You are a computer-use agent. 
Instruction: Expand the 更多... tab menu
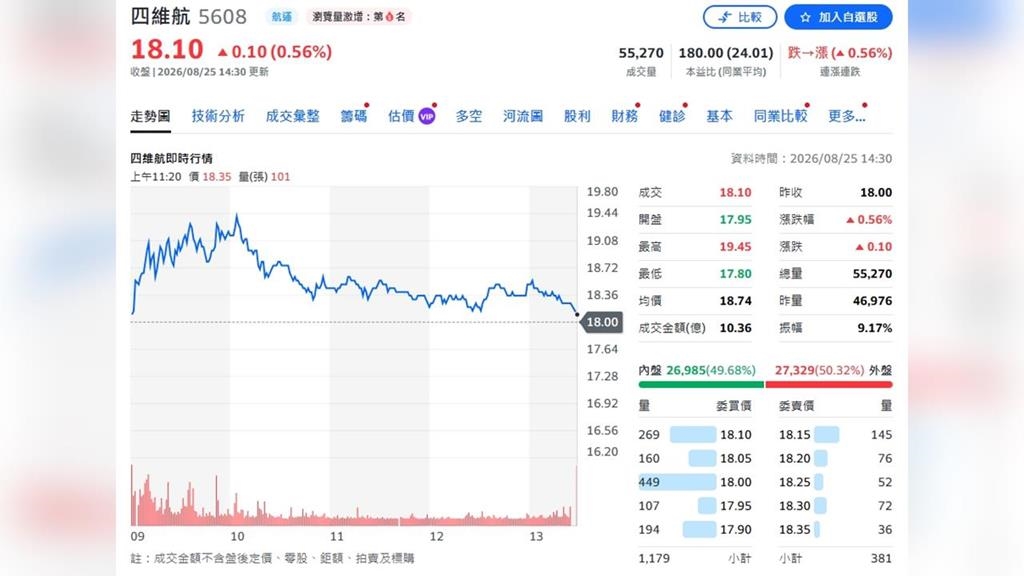[846, 116]
